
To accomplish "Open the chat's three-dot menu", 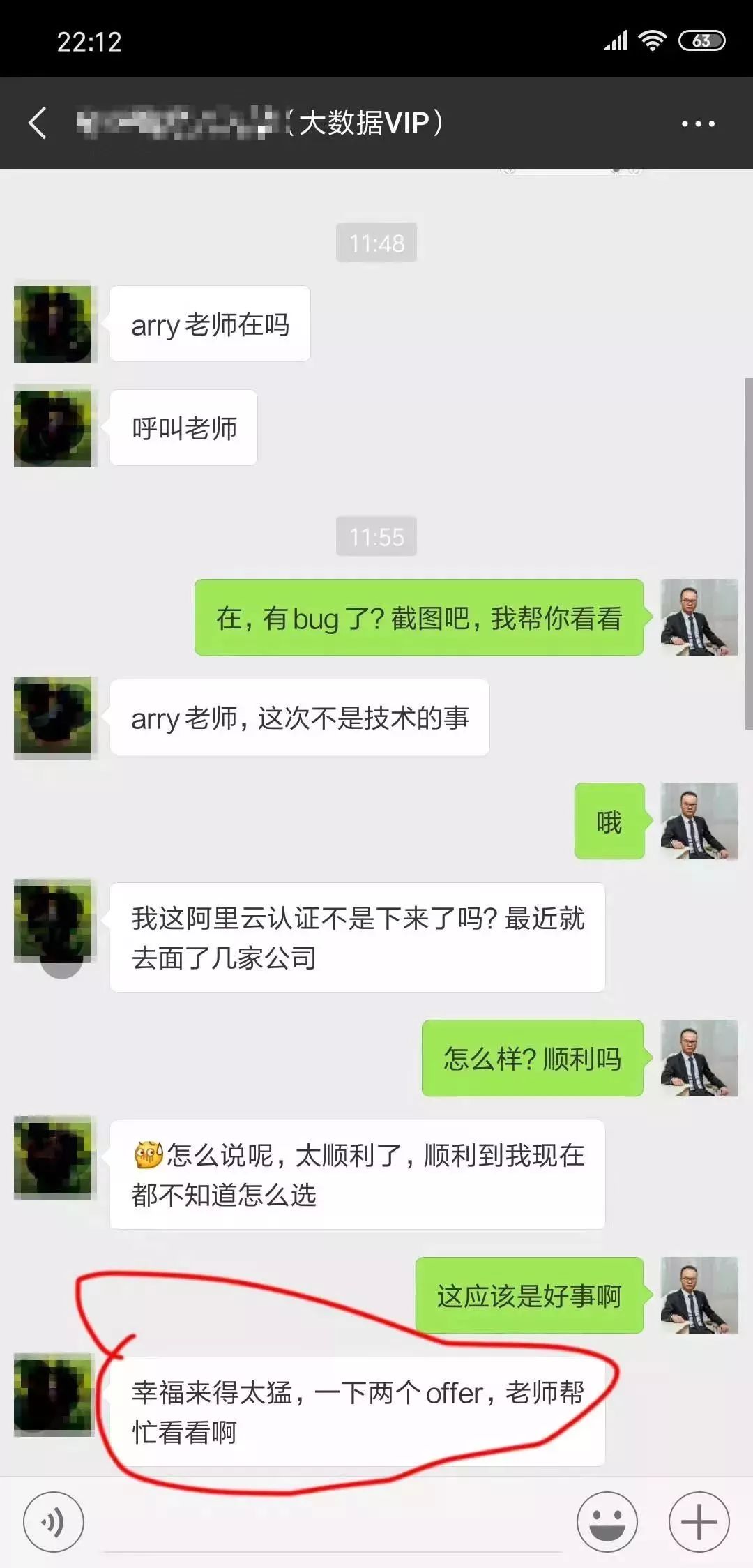I will [698, 123].
